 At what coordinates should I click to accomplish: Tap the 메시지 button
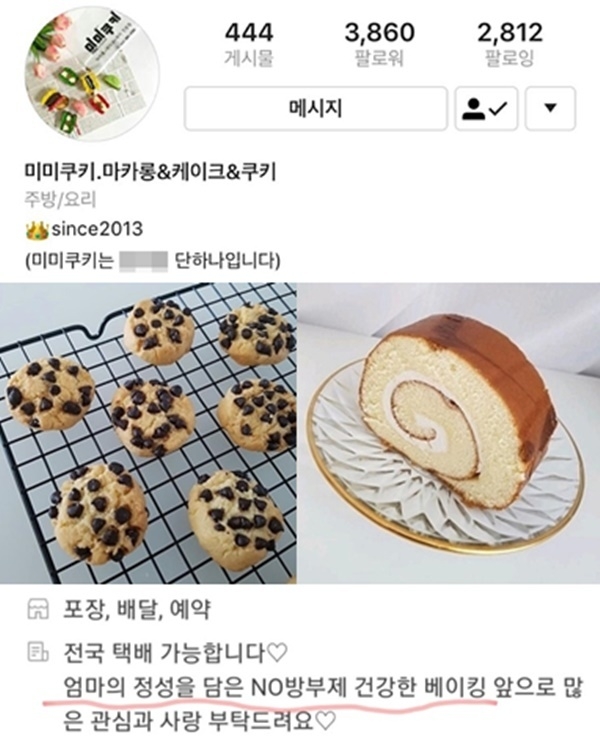point(315,109)
